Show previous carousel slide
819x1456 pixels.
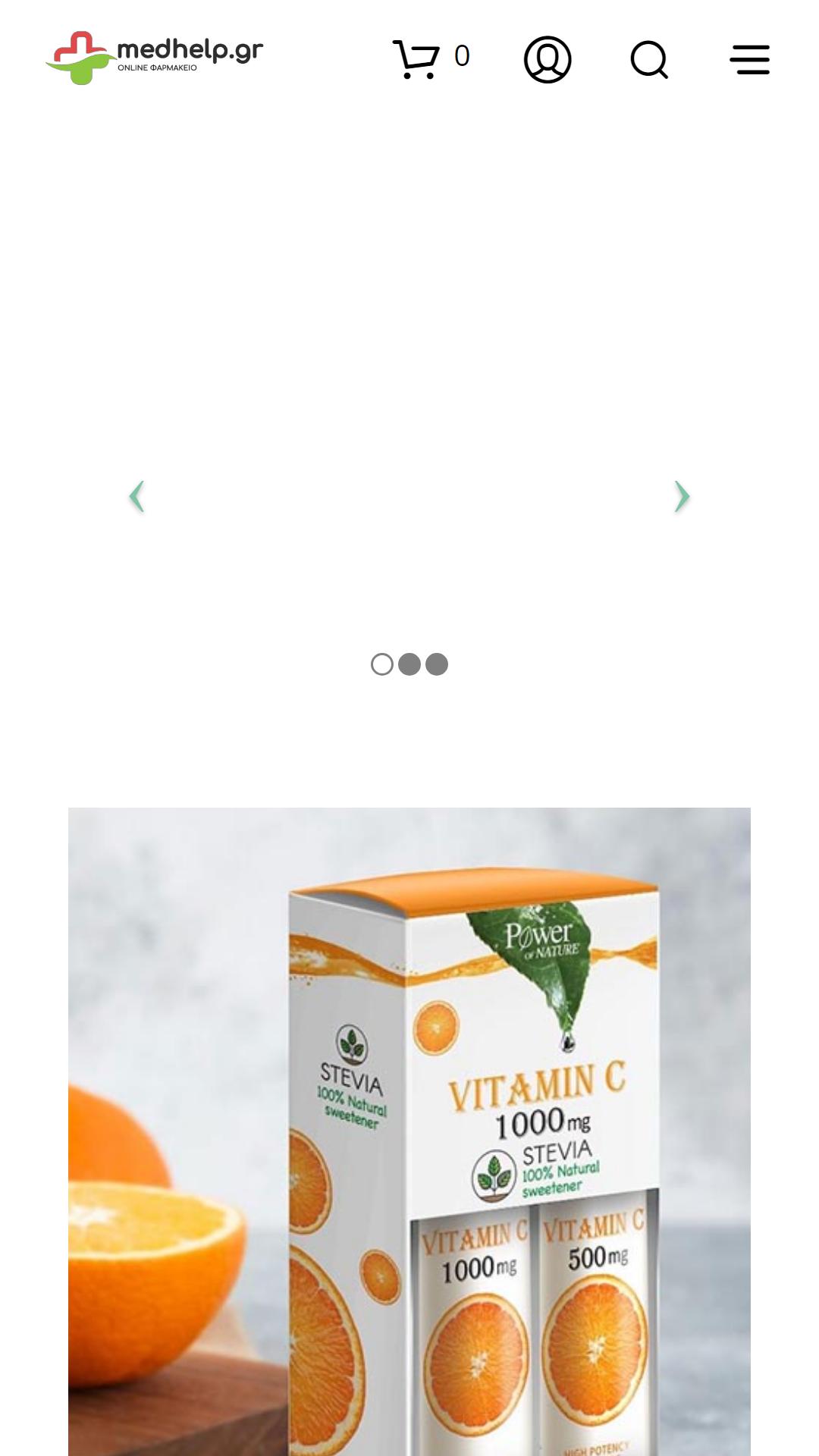(x=137, y=497)
